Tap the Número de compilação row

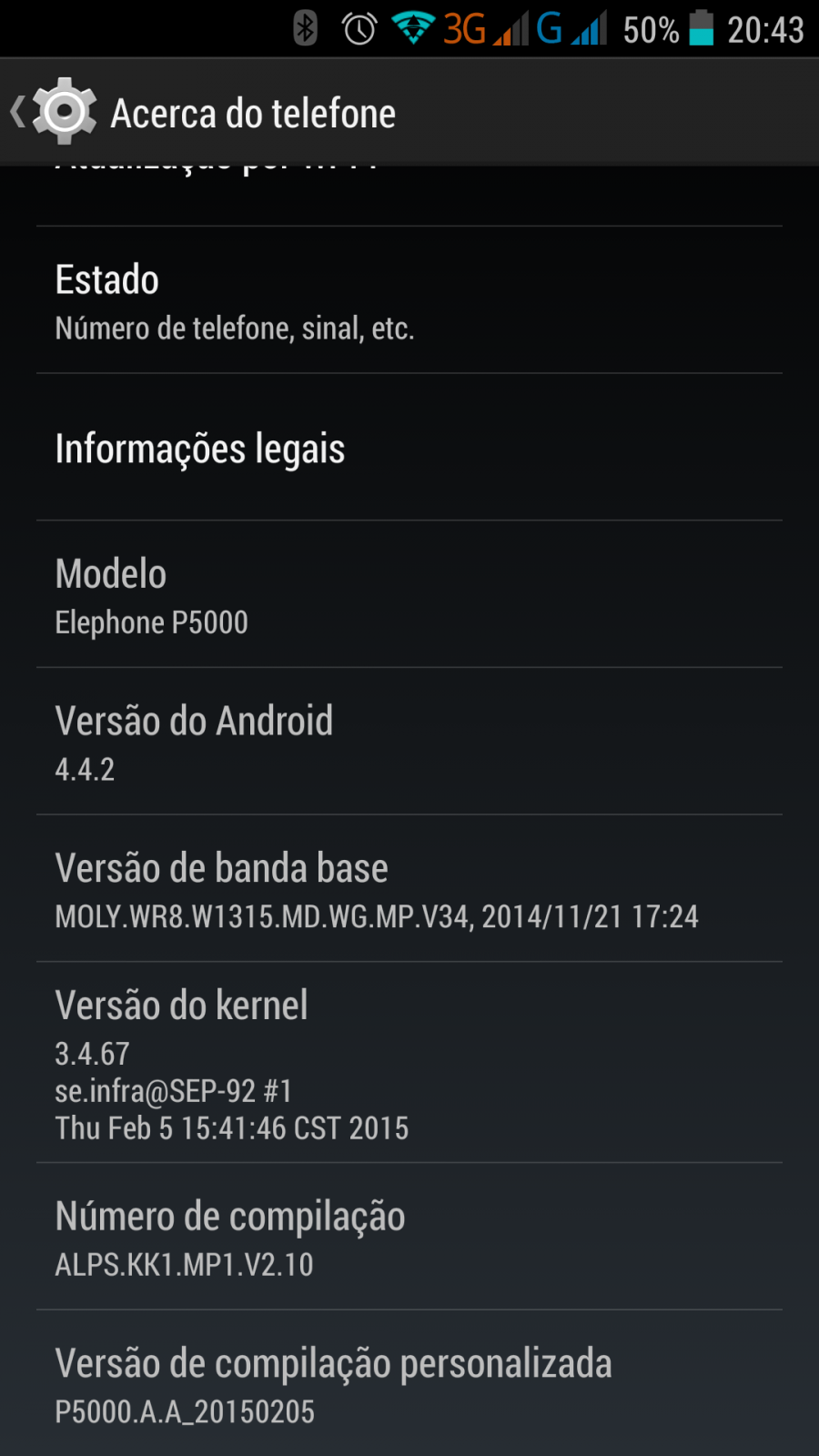409,1237
